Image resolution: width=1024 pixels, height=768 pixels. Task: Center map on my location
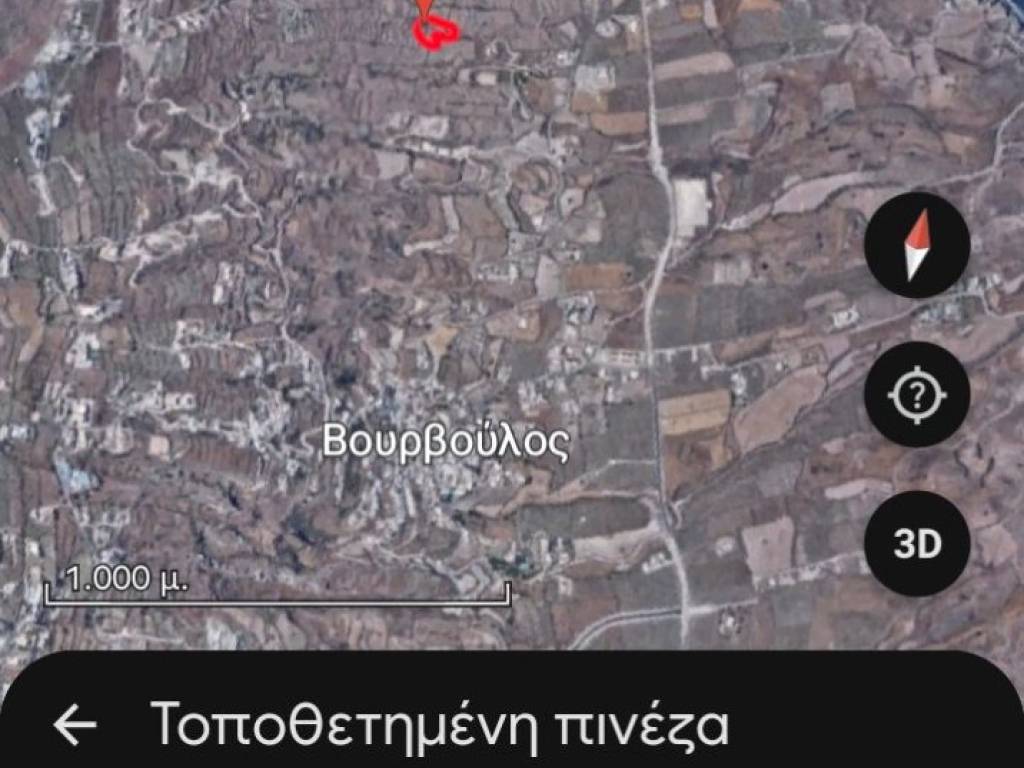[917, 395]
